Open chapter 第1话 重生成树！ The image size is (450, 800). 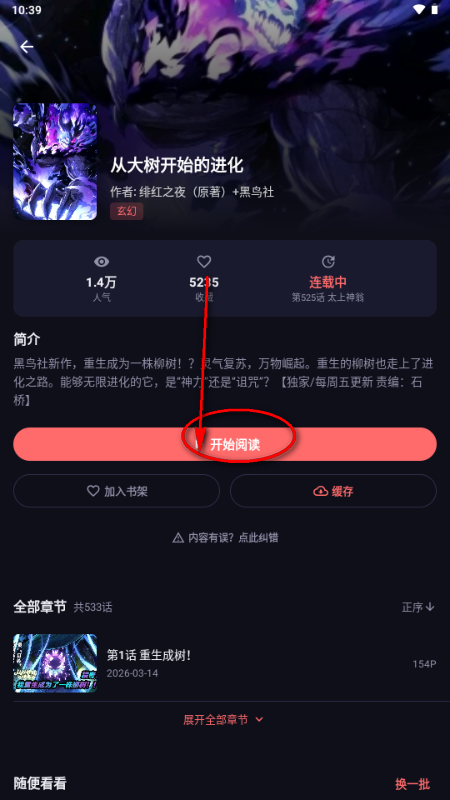(x=225, y=663)
